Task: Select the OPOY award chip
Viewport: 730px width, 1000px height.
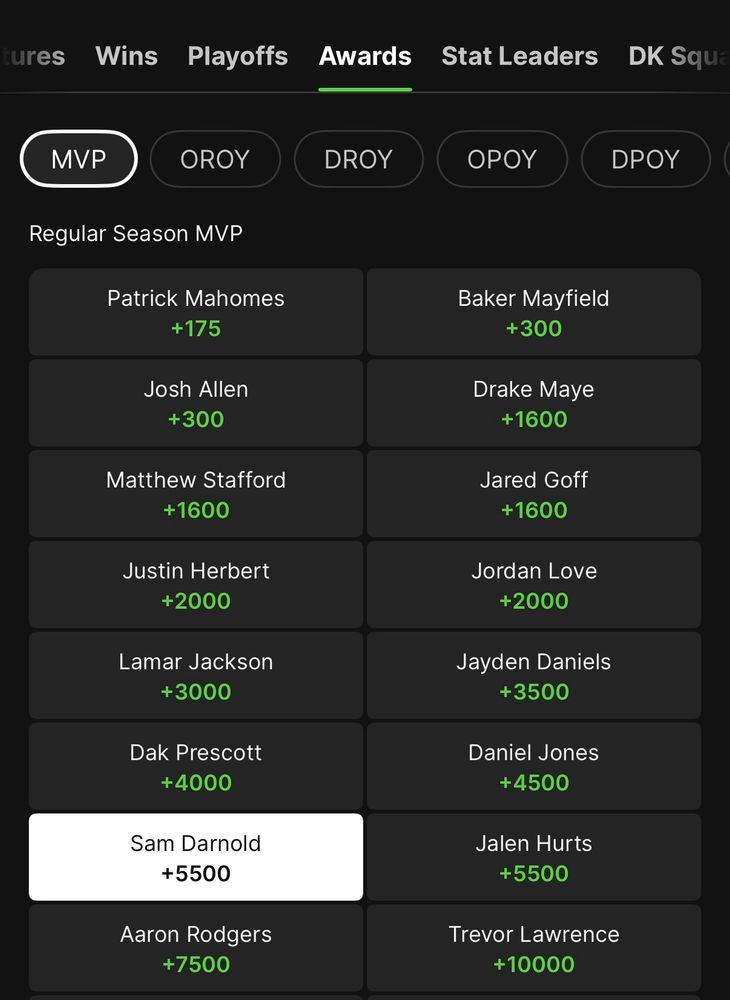Action: 502,159
